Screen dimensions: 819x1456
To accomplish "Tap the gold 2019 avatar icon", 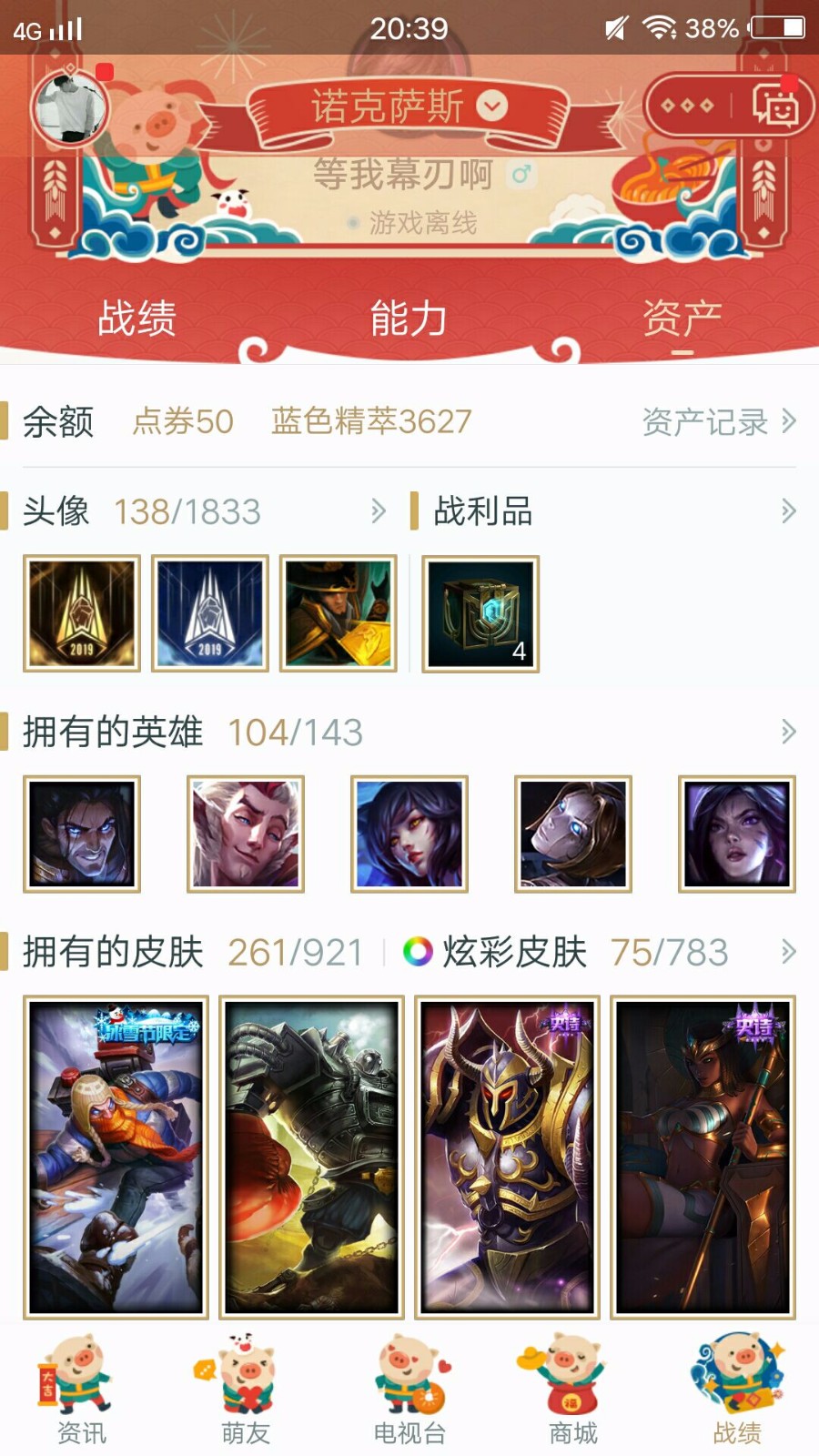I will 82,613.
